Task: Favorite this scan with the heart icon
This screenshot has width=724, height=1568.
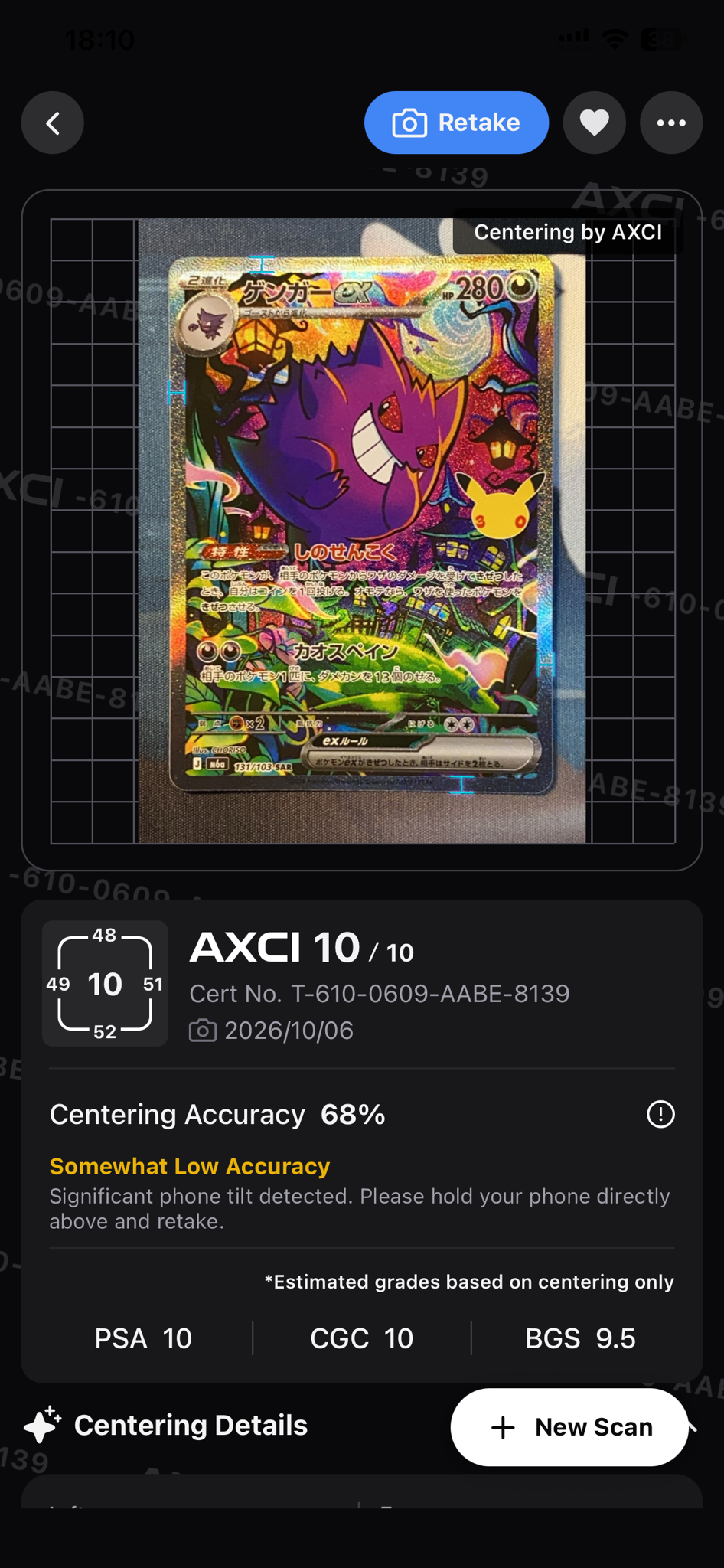Action: pyautogui.click(x=595, y=122)
